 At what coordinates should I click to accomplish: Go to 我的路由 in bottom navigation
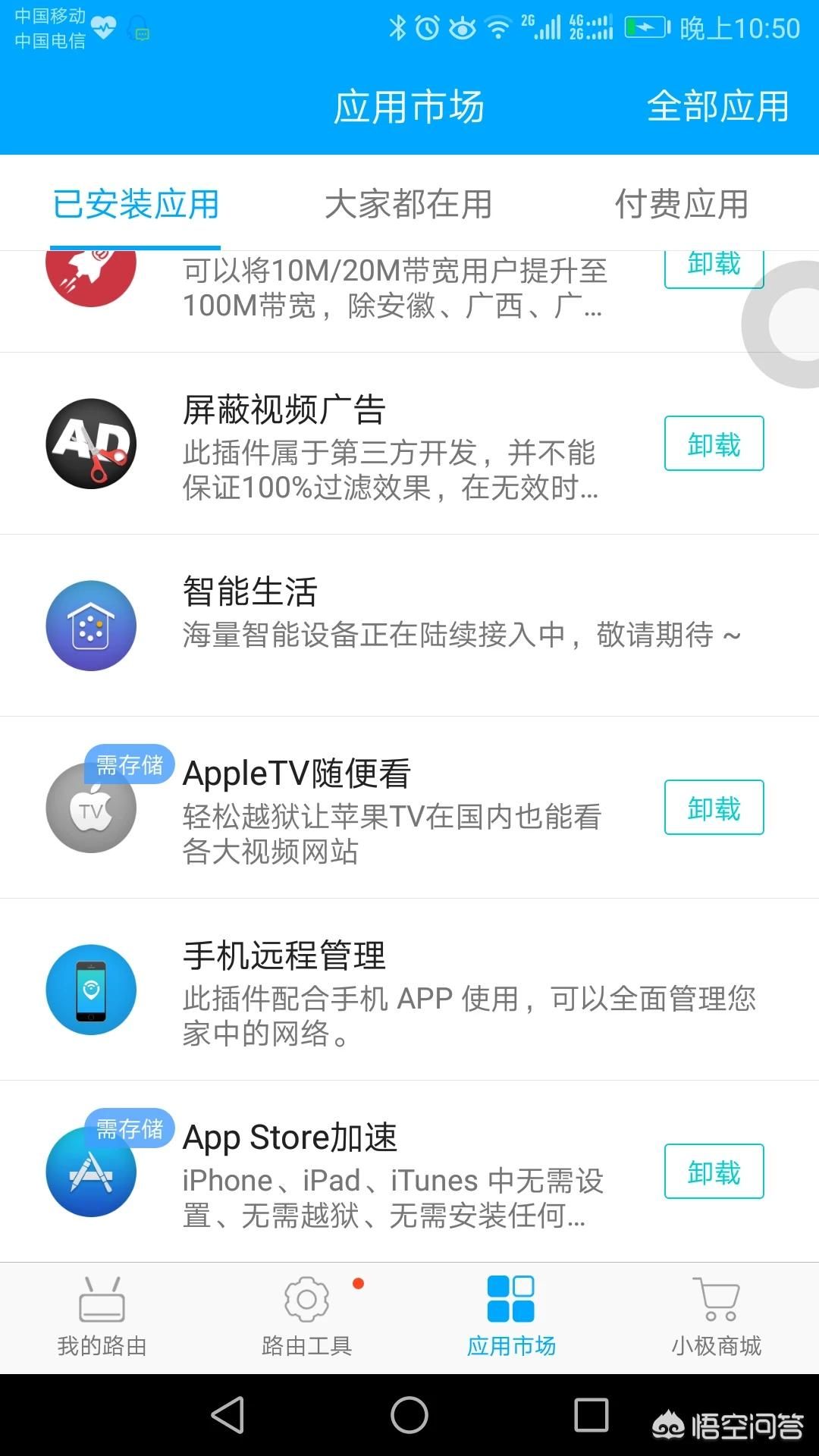102,1318
